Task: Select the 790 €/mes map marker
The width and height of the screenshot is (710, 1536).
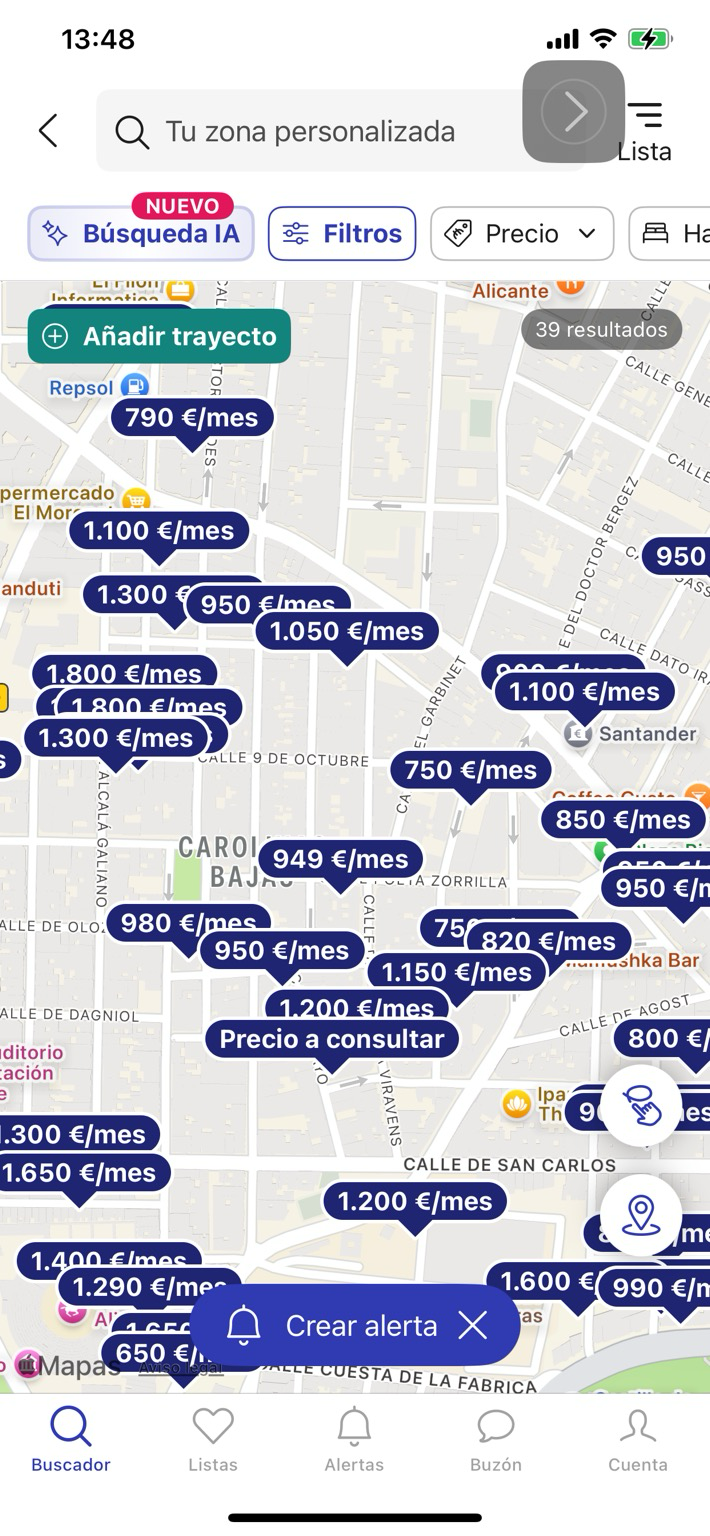Action: (x=192, y=418)
